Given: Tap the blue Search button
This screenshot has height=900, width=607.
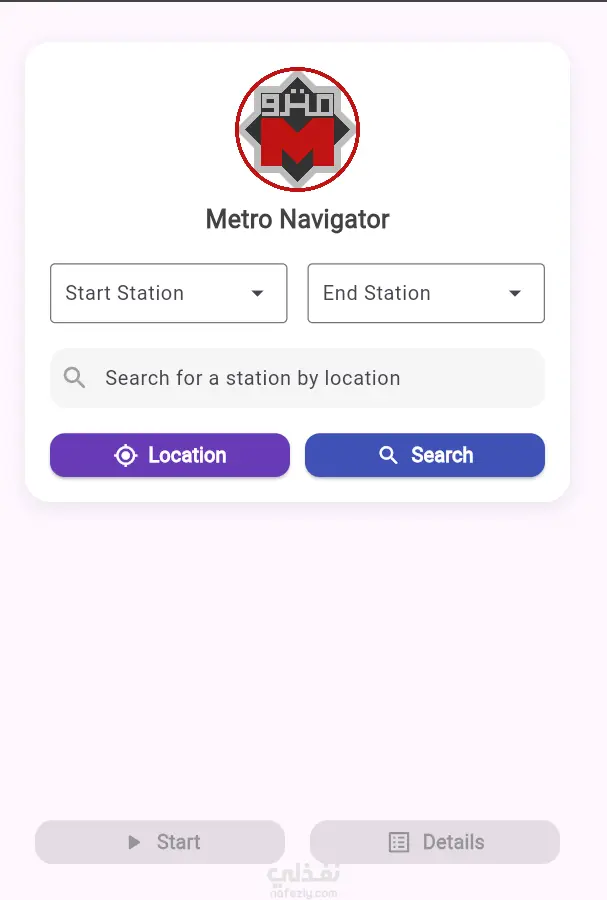Looking at the screenshot, I should [x=425, y=455].
